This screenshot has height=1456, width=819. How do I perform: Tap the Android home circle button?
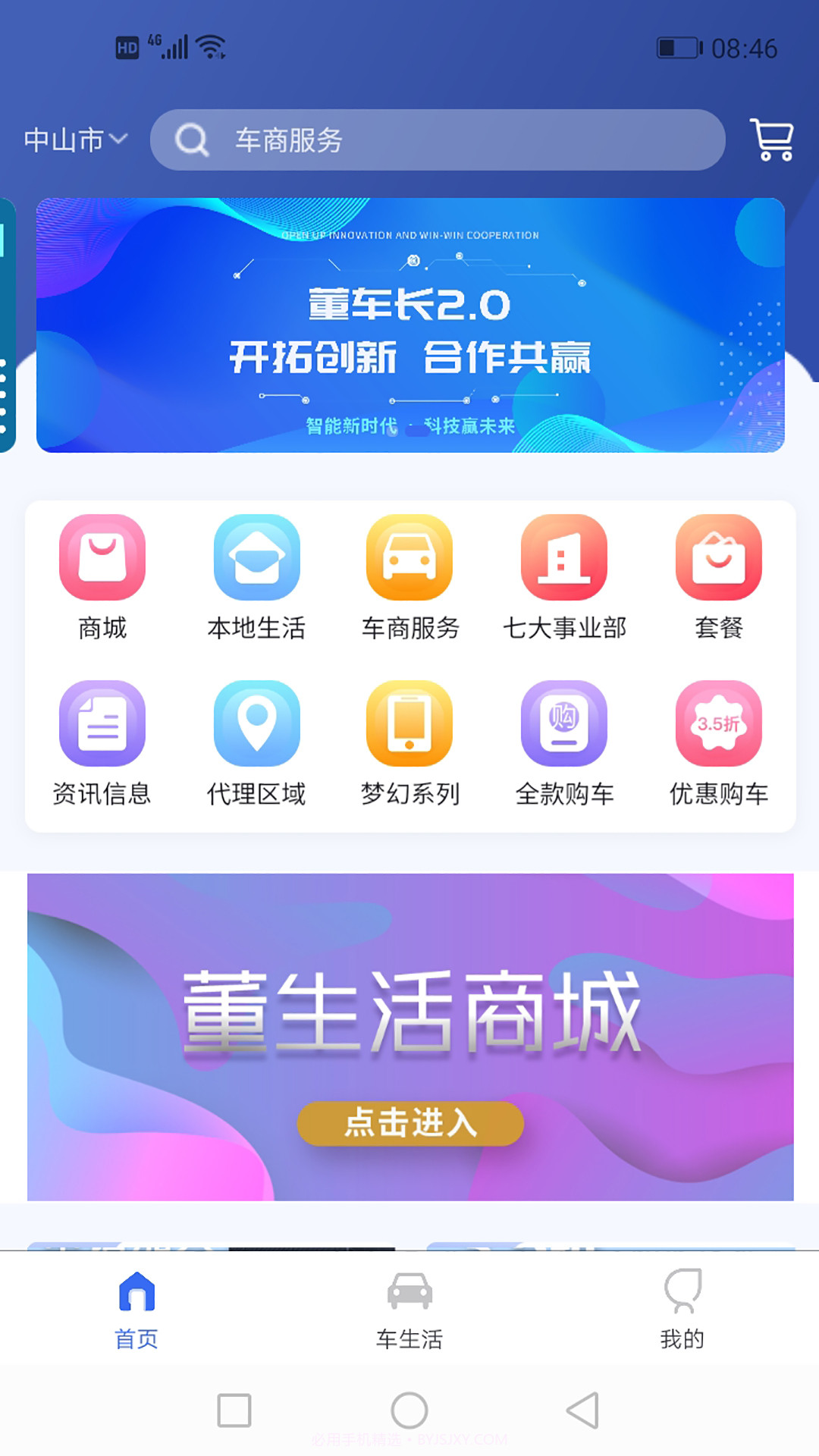coord(409,1412)
